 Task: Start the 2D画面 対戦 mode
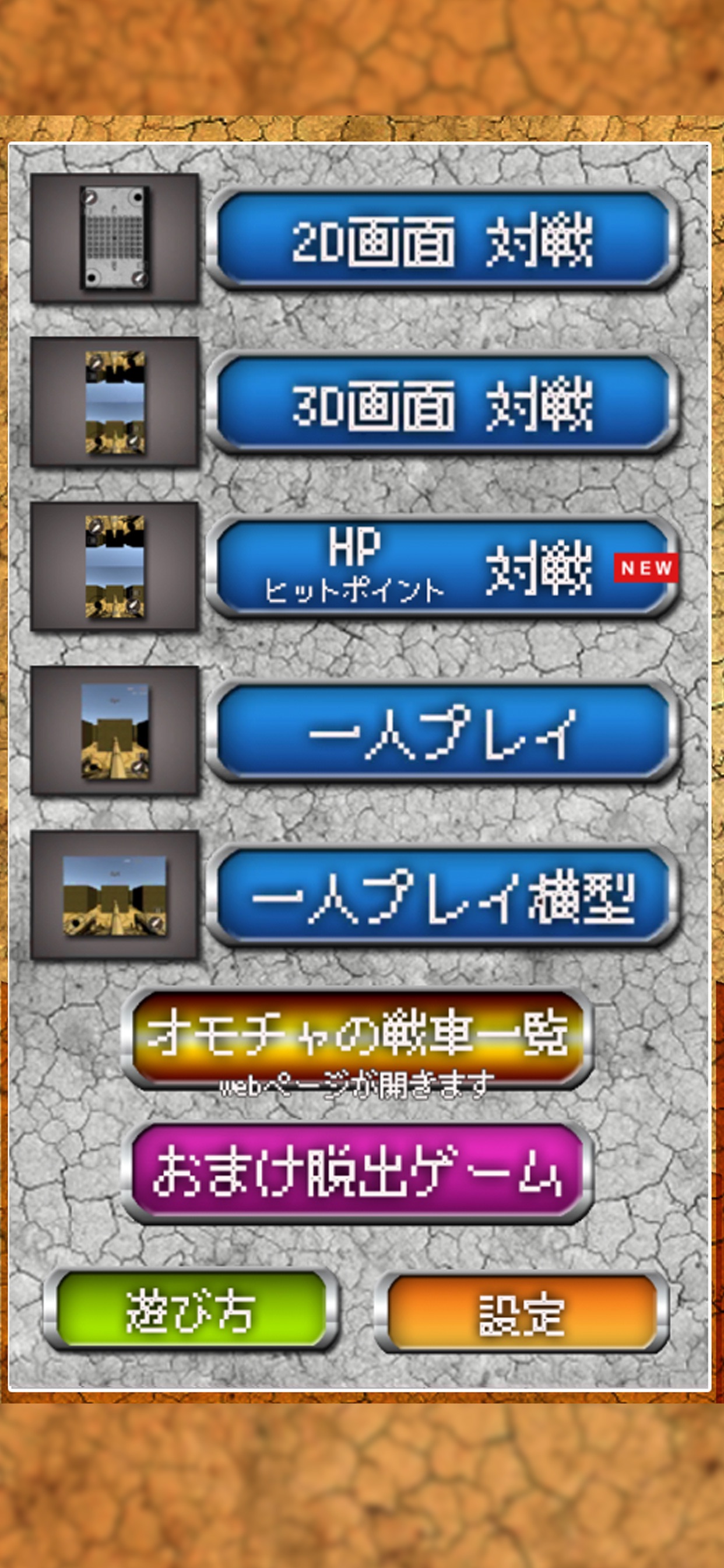pos(442,239)
